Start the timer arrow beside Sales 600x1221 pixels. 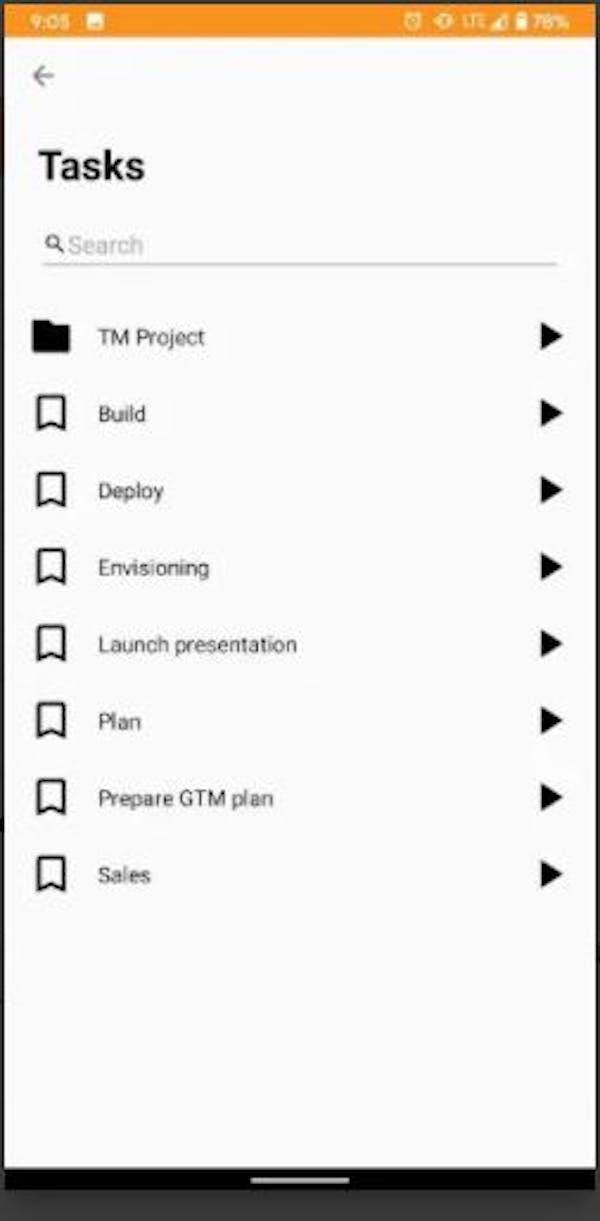[551, 875]
